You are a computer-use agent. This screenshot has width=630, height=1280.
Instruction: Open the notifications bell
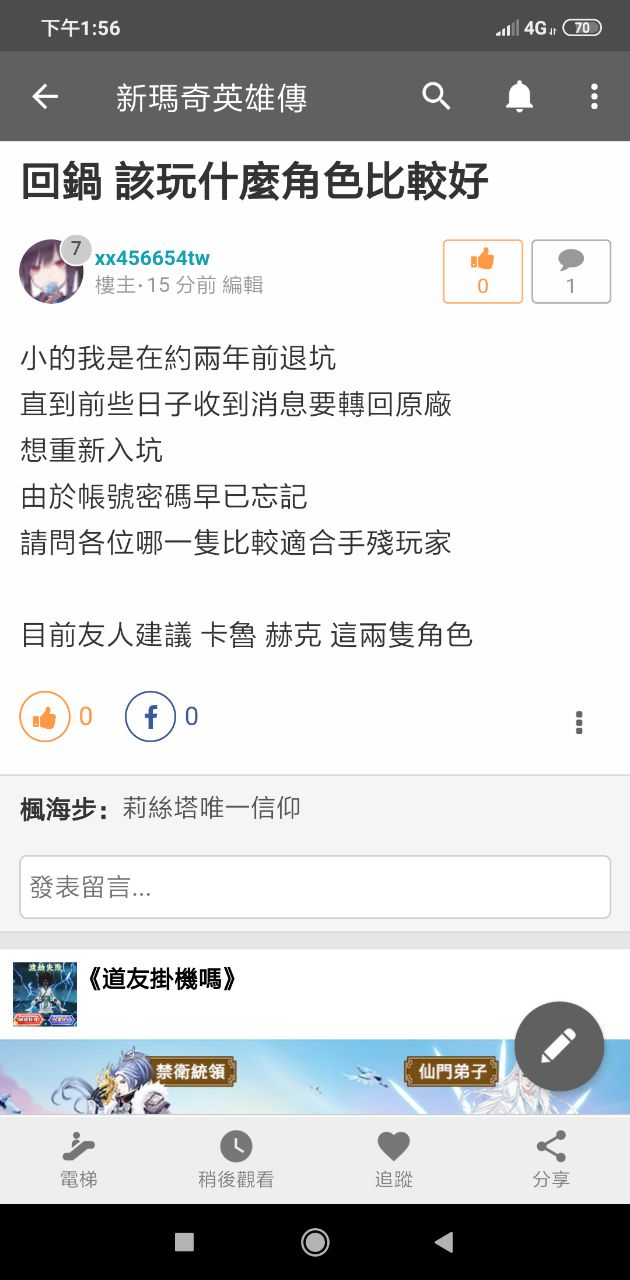519,97
